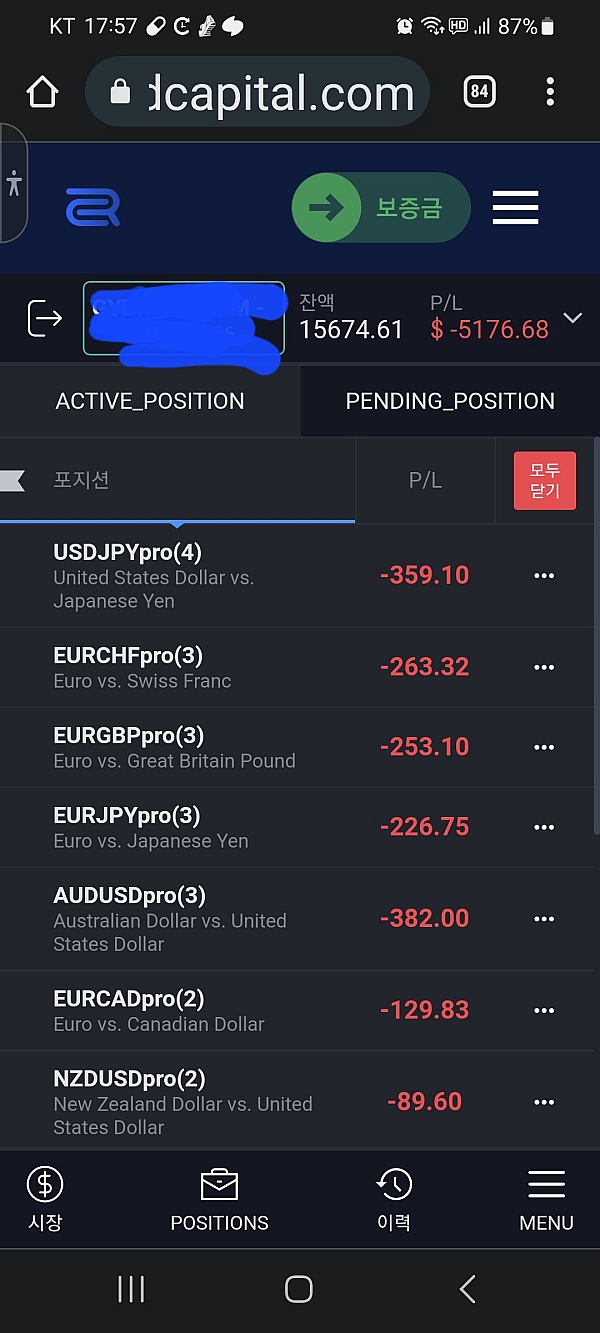Screen dimensions: 600x1333
Task: Open options for the EURCHFpro position
Action: pyautogui.click(x=544, y=667)
